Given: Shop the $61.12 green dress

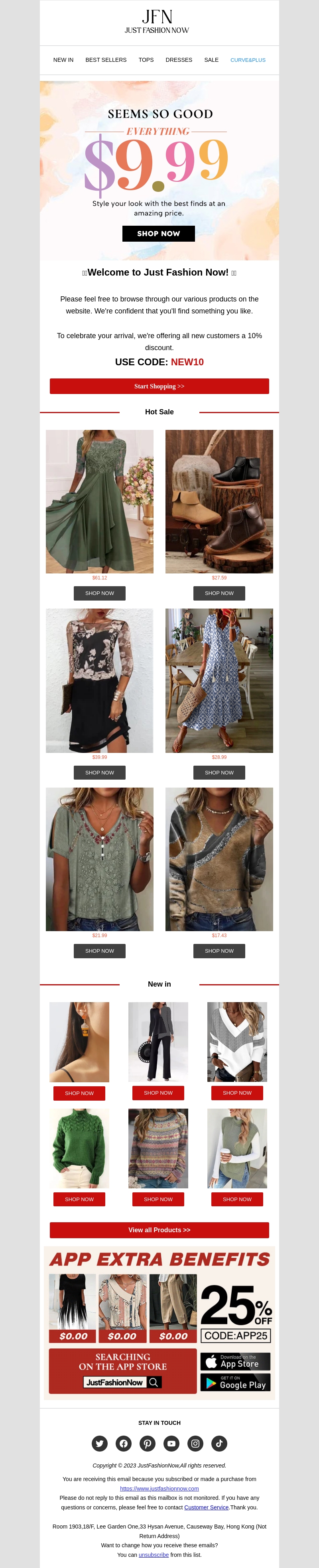Looking at the screenshot, I should click(x=99, y=593).
